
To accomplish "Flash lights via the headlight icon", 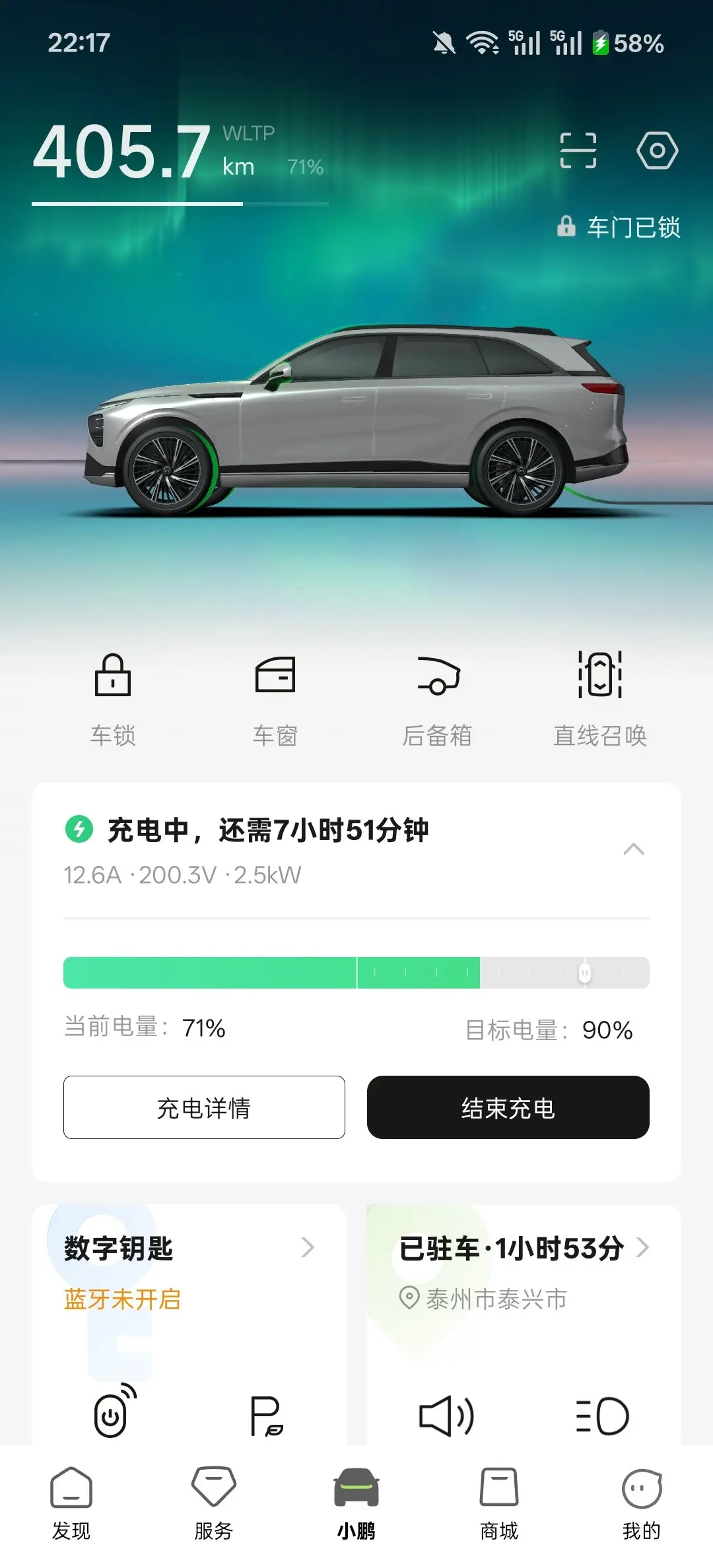I will (602, 1416).
